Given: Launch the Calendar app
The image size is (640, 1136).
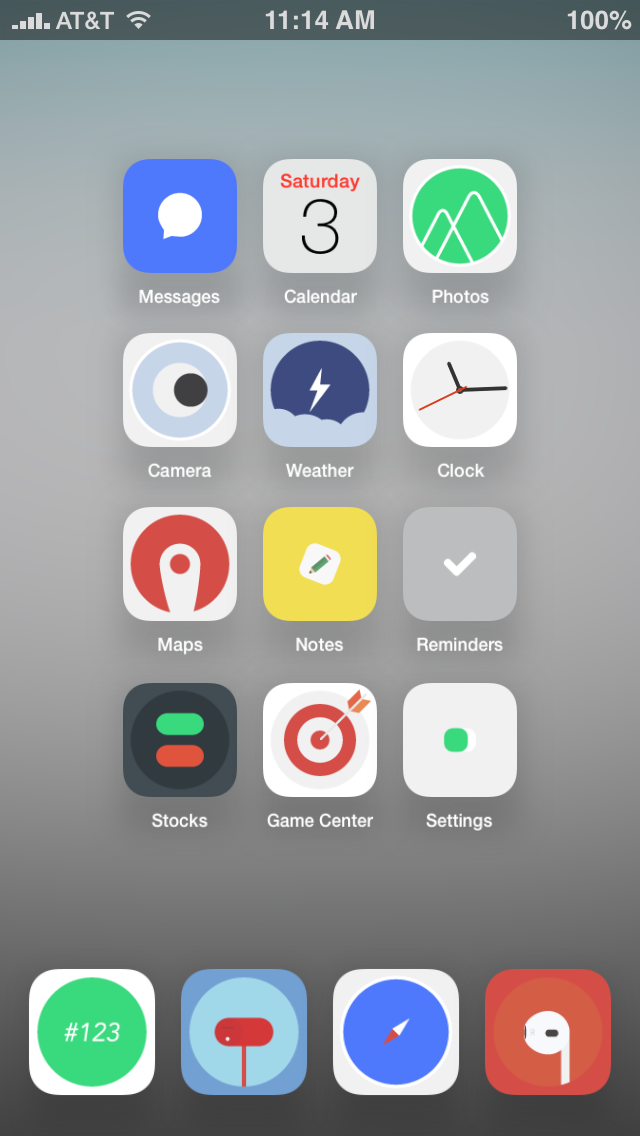Looking at the screenshot, I should click(320, 216).
